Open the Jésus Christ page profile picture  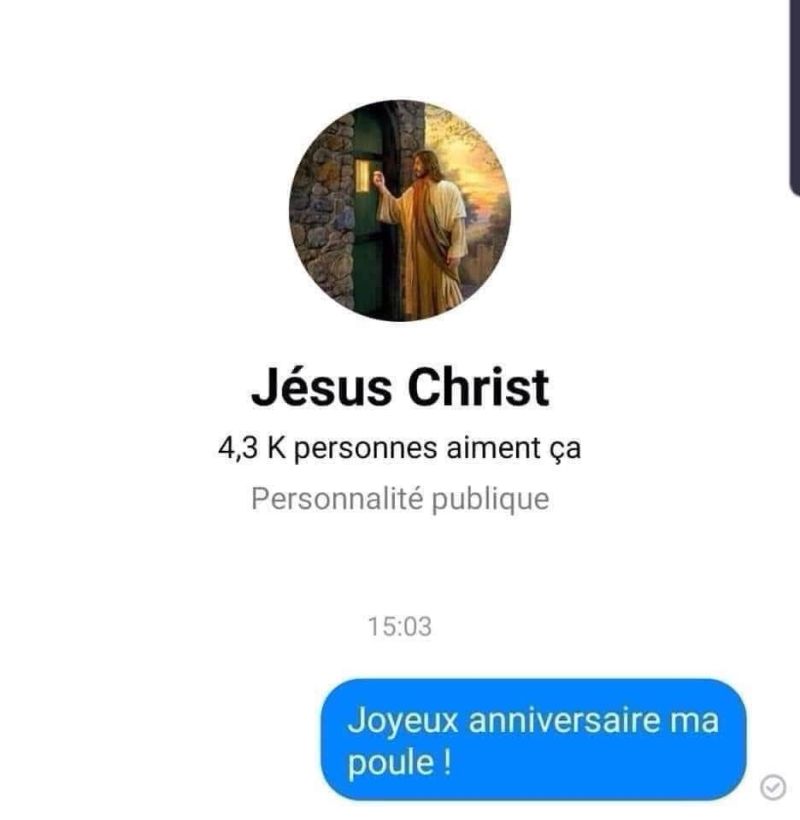[x=400, y=211]
